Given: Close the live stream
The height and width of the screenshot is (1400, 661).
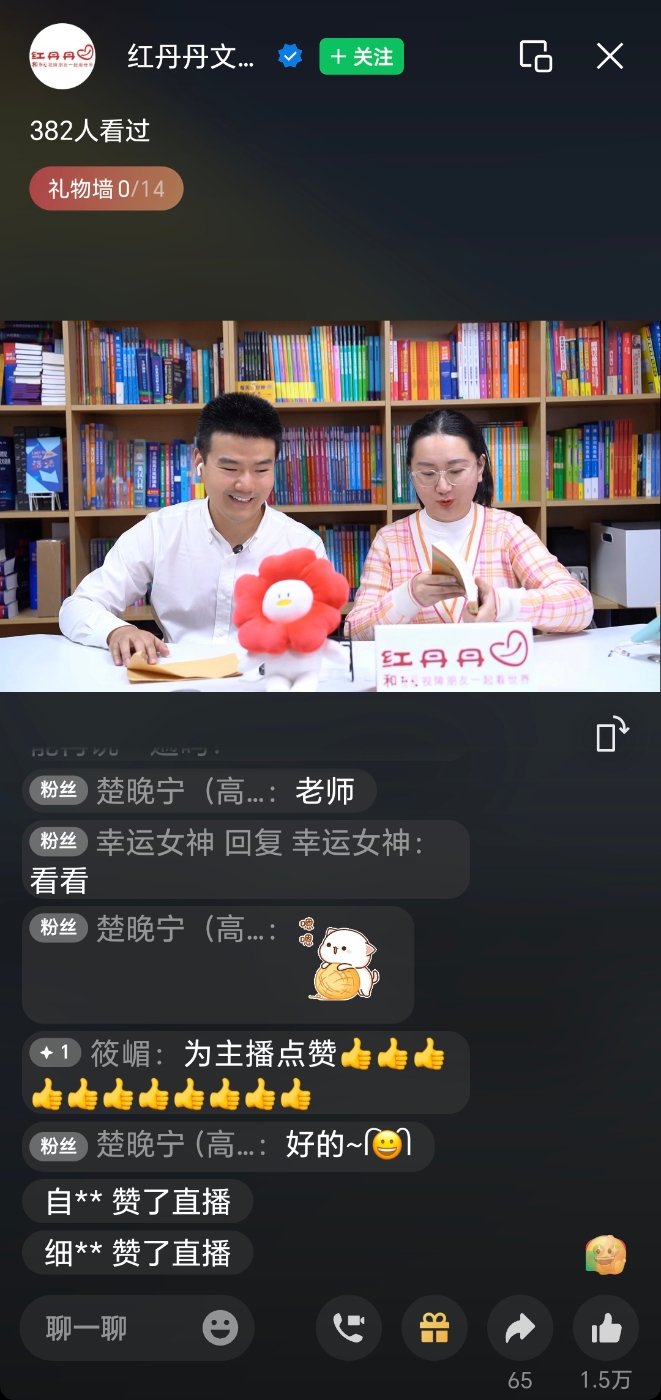Looking at the screenshot, I should (610, 56).
